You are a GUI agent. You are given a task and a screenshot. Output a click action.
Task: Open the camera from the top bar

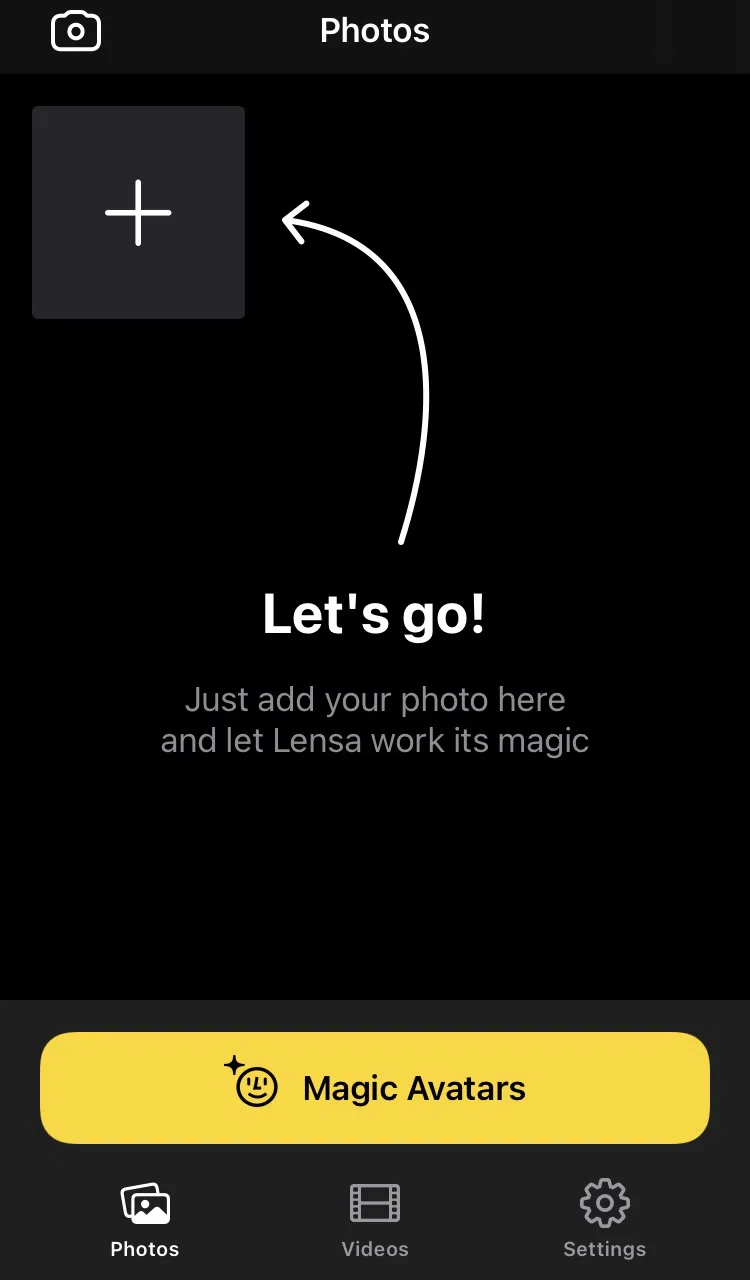pyautogui.click(x=76, y=31)
